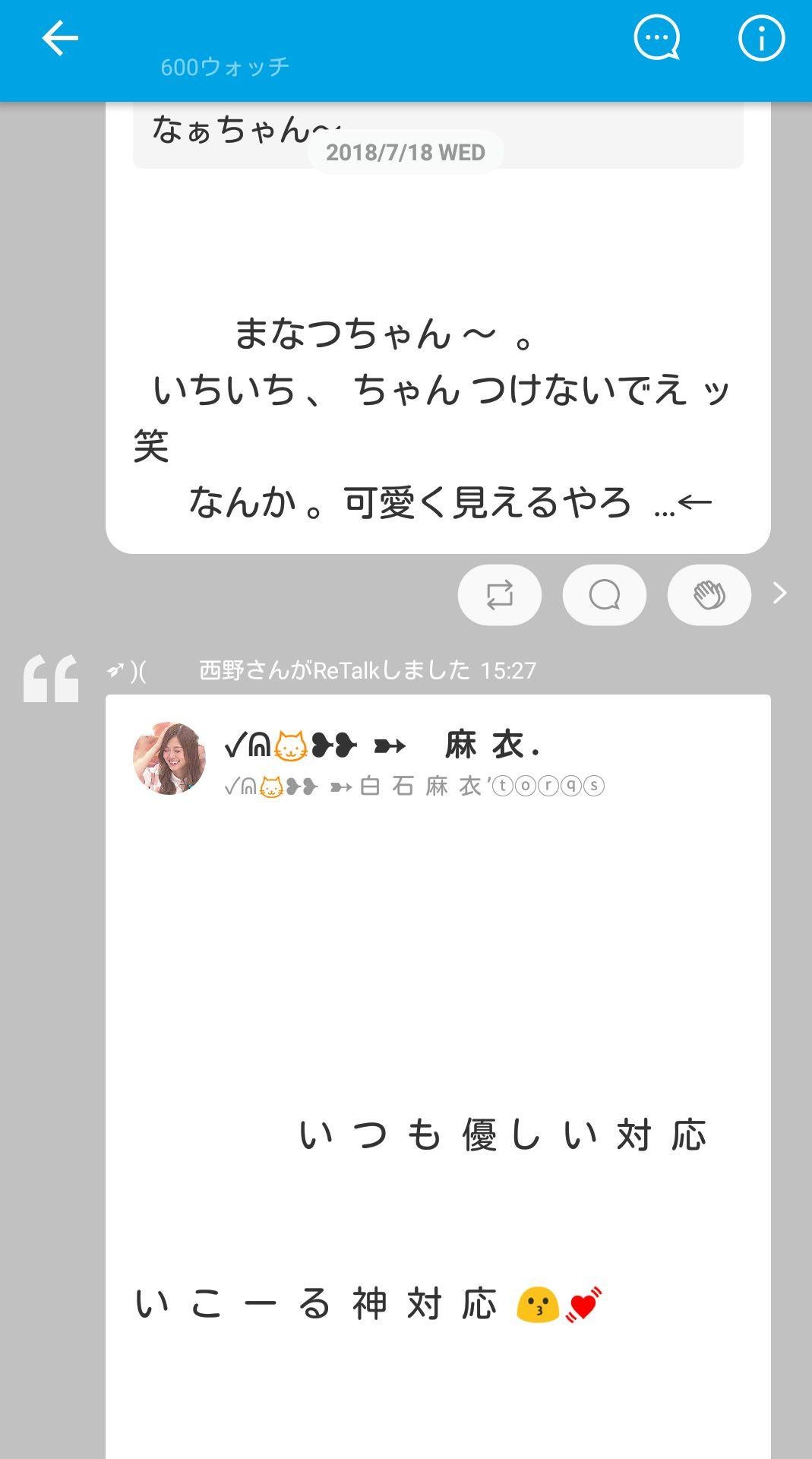812x1459 pixels.
Task: Tap the 600ウォッチ title label
Action: pos(222,67)
